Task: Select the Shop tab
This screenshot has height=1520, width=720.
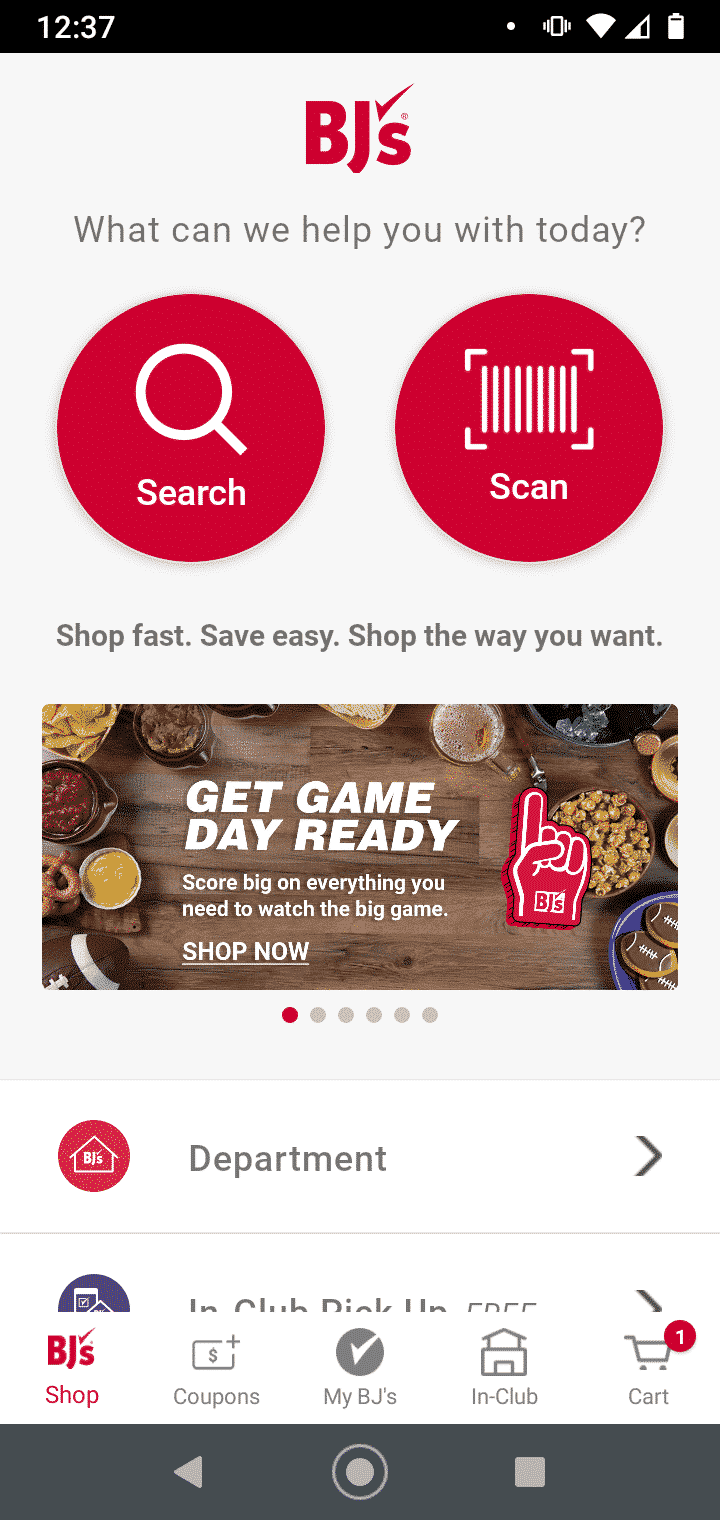Action: click(72, 1369)
